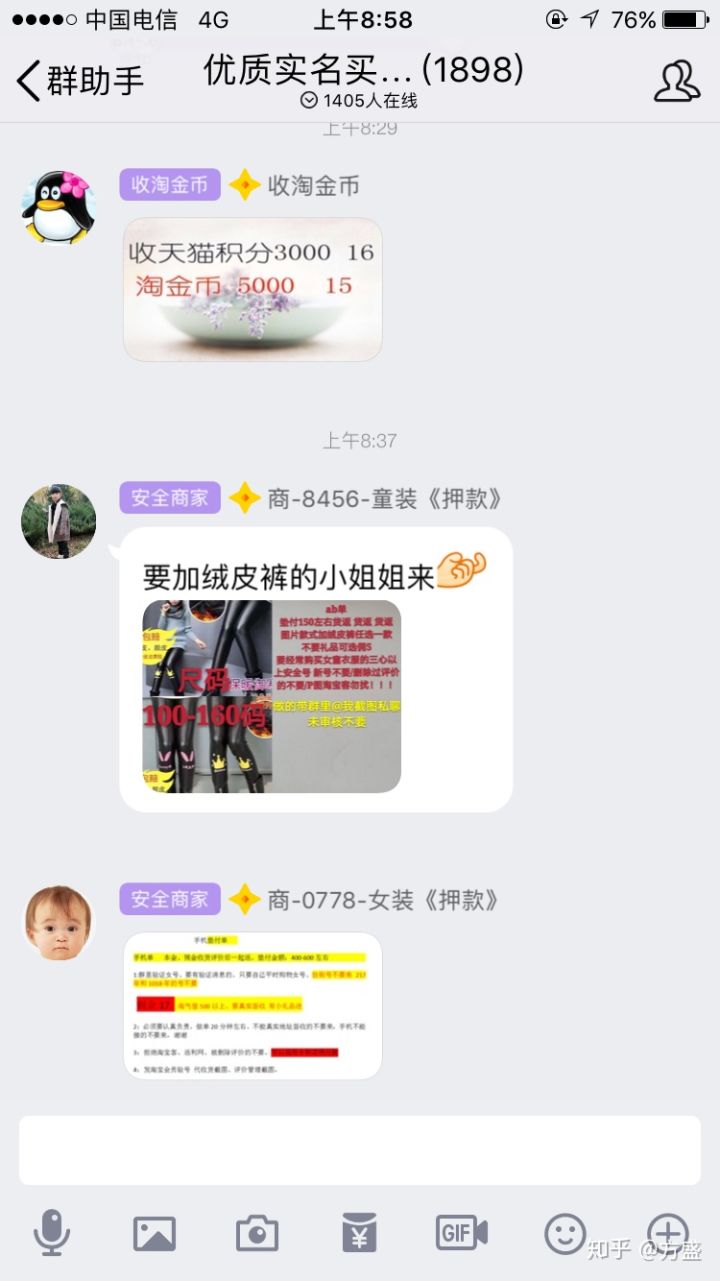The width and height of the screenshot is (720, 1281).
Task: View avatar of 商-8456-童装
Action: (58, 521)
